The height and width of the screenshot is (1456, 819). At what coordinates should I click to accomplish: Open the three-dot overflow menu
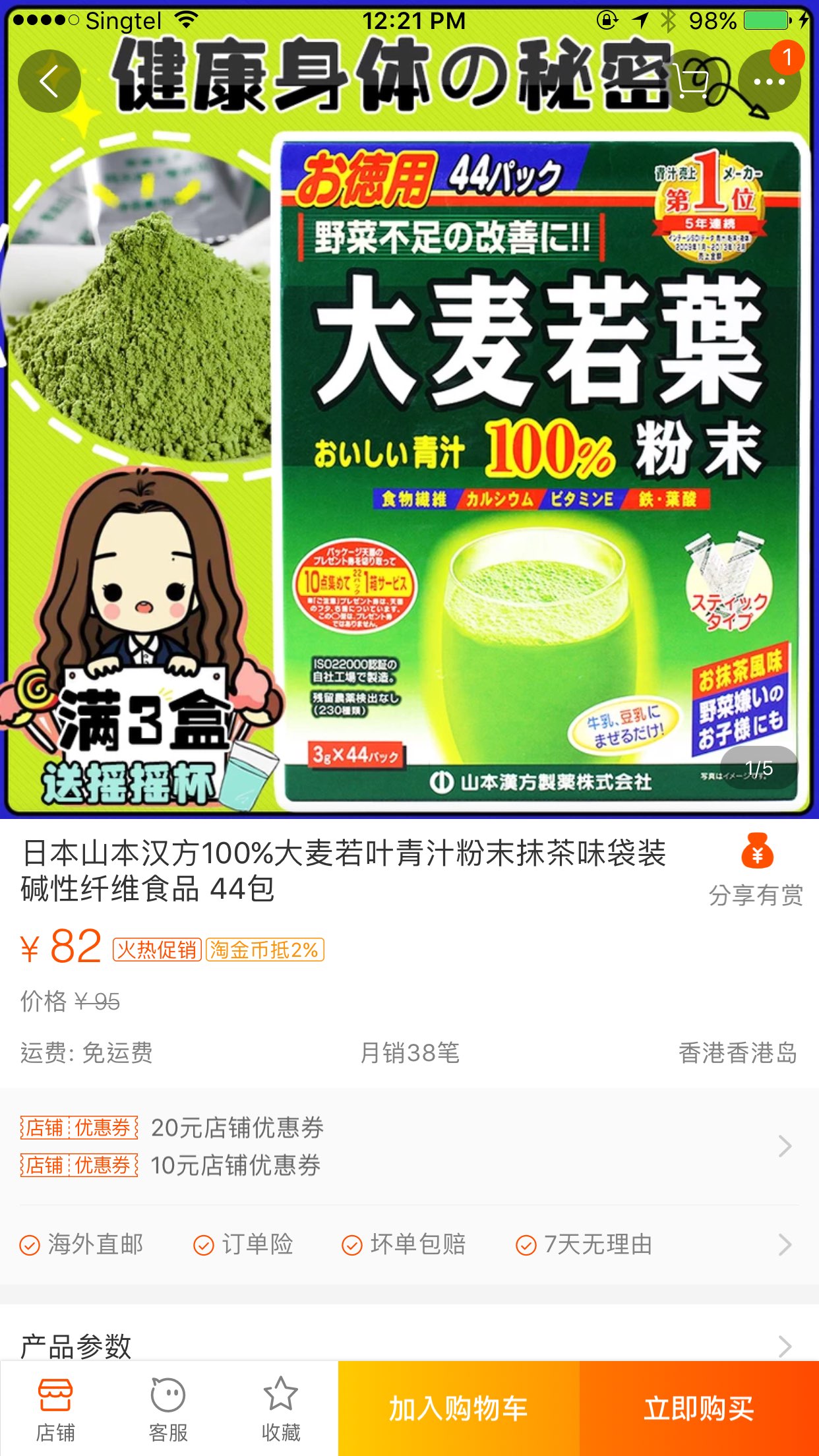(x=769, y=81)
